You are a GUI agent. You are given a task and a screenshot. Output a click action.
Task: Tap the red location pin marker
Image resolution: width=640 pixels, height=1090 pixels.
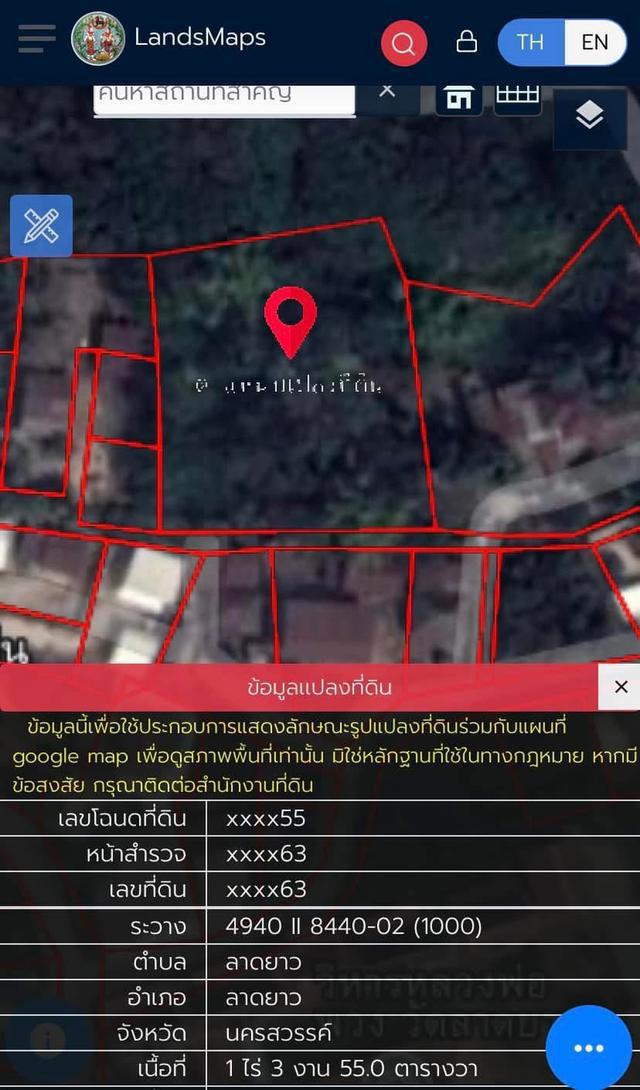(x=290, y=321)
